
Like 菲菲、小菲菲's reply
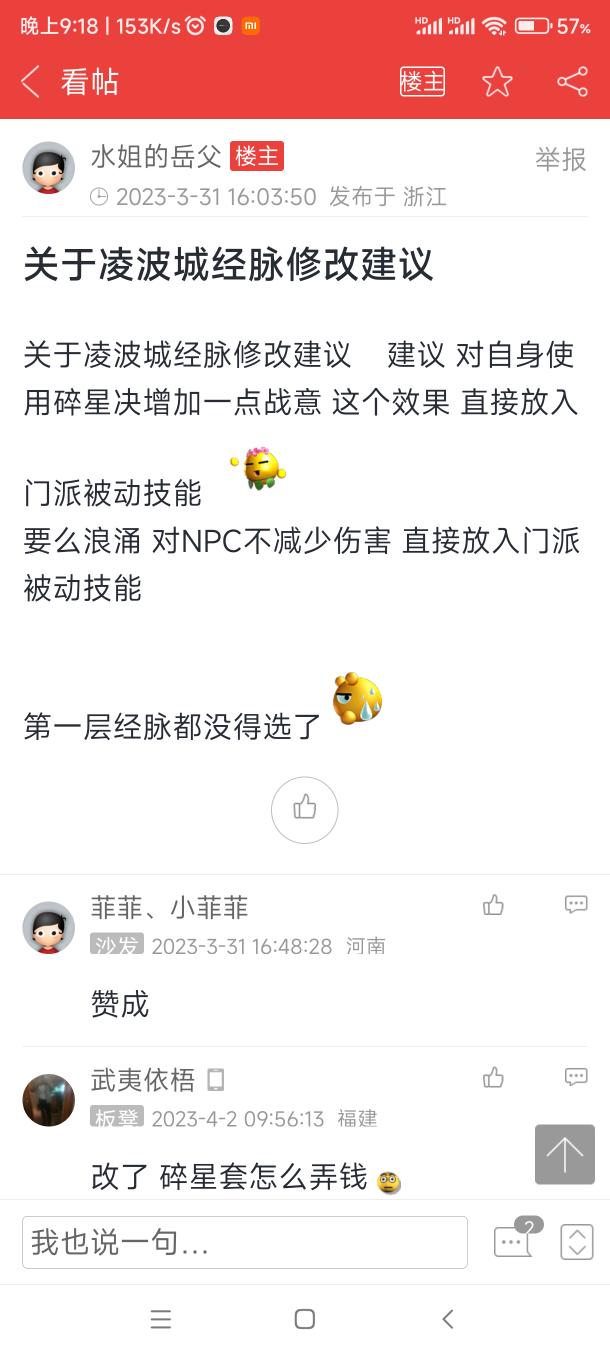point(493,906)
